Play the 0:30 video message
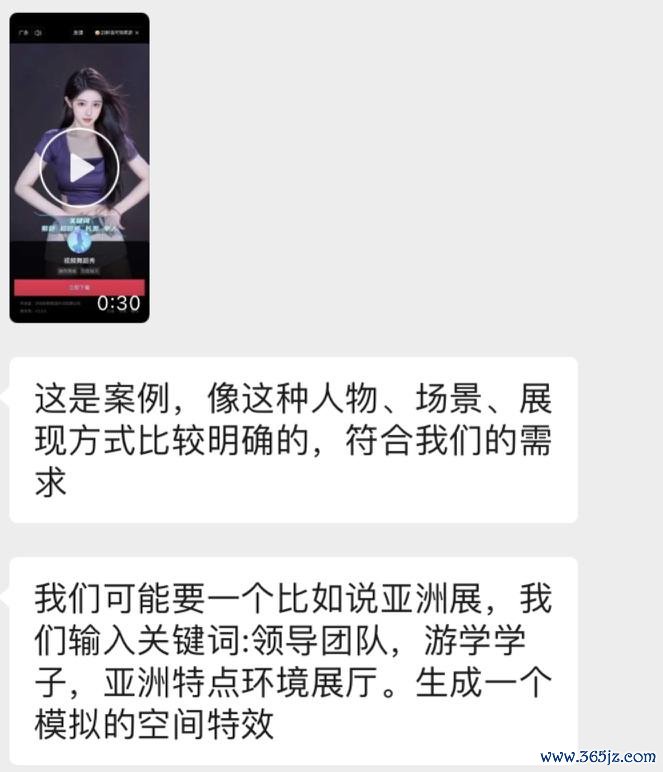This screenshot has height=772, width=663. (80, 168)
